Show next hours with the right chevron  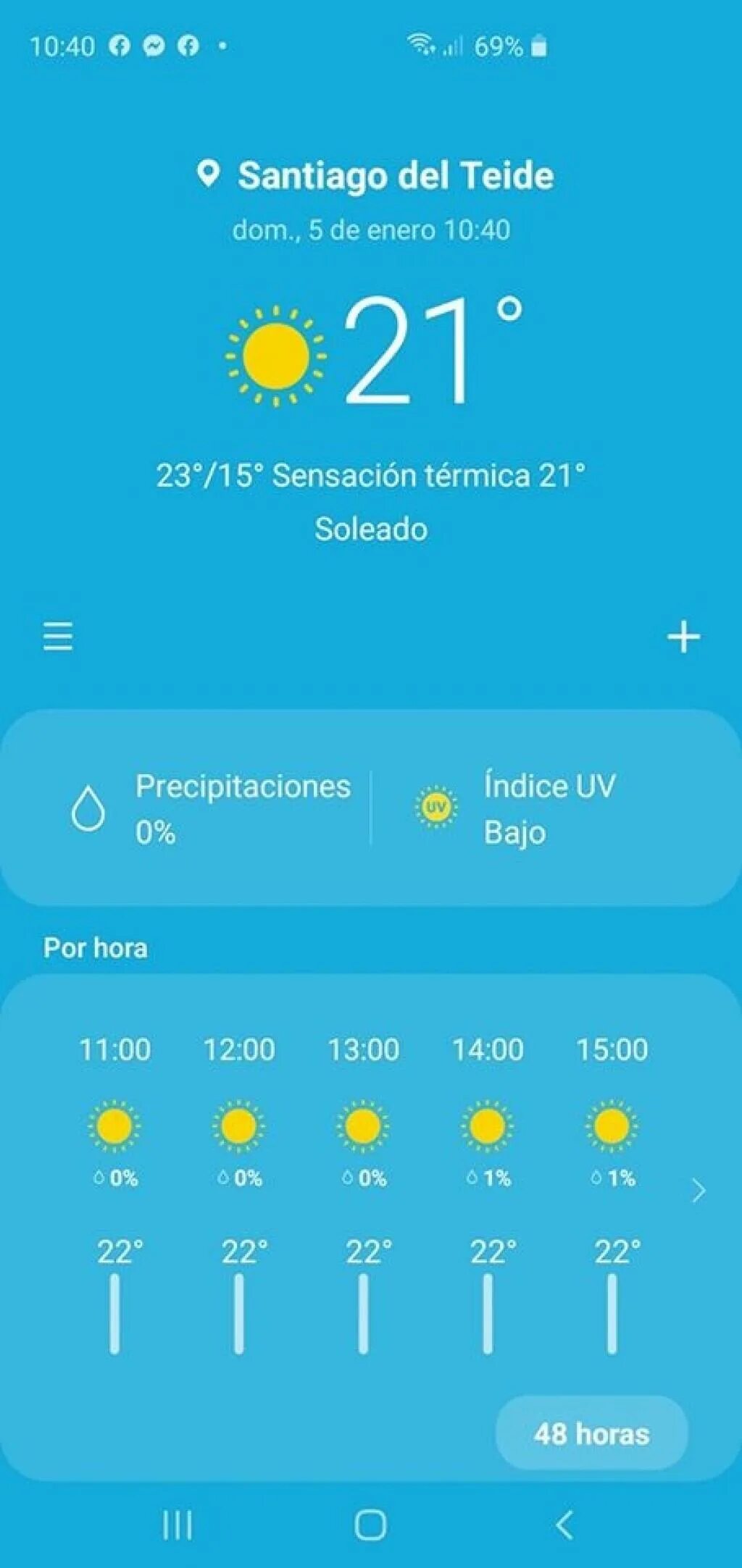(x=698, y=1190)
